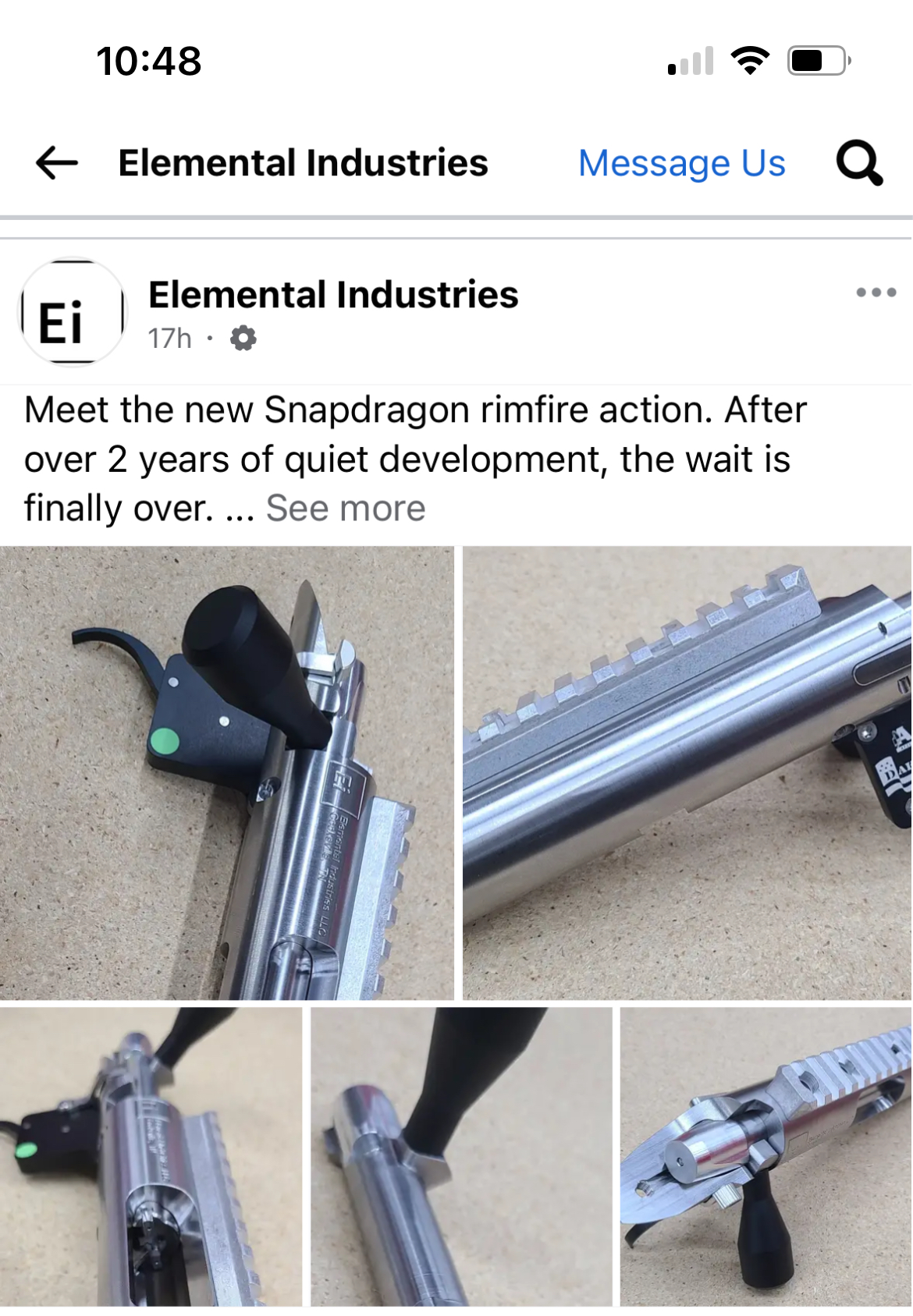The image size is (913, 1316).
Task: Open the Elemental Industries name on the post
Action: click(x=333, y=295)
